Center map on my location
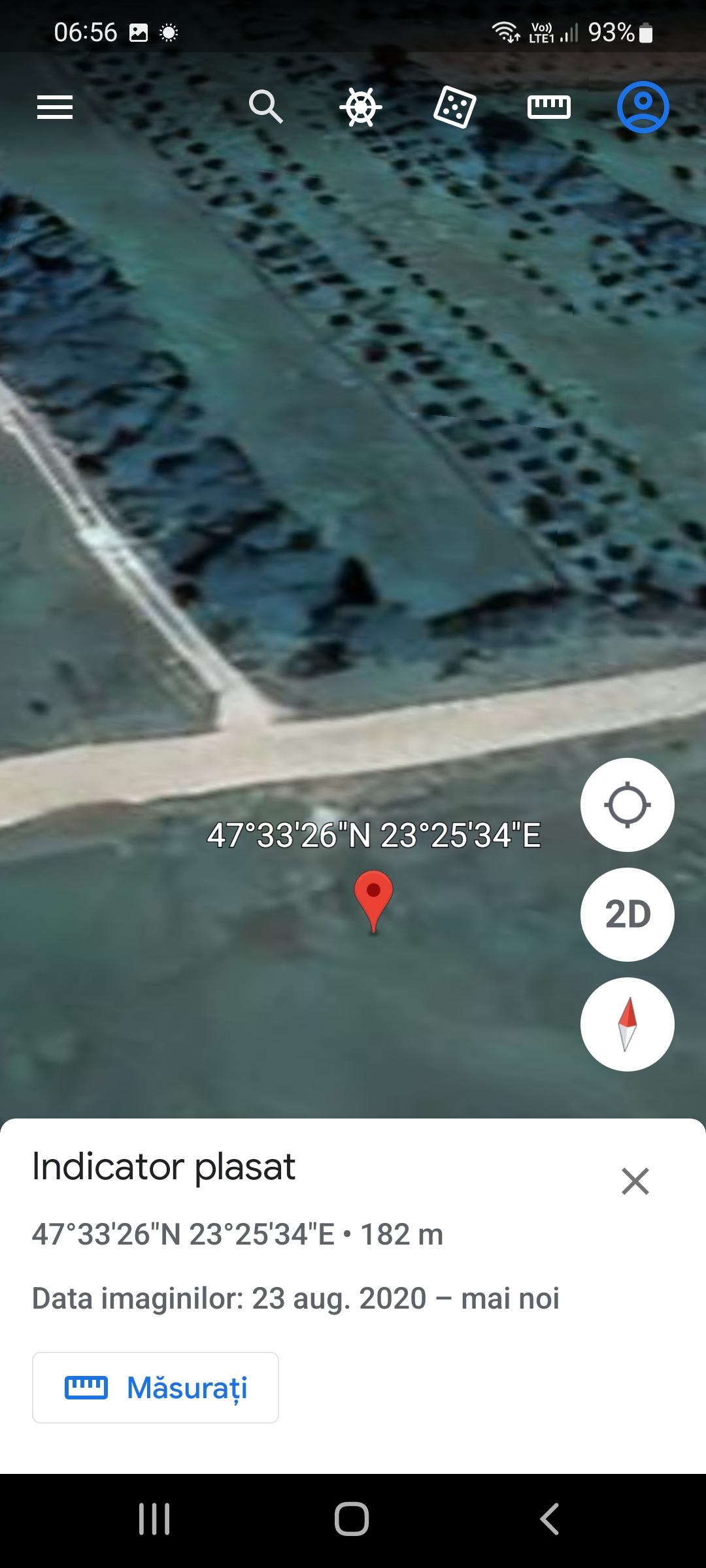The width and height of the screenshot is (706, 1568). tap(628, 805)
